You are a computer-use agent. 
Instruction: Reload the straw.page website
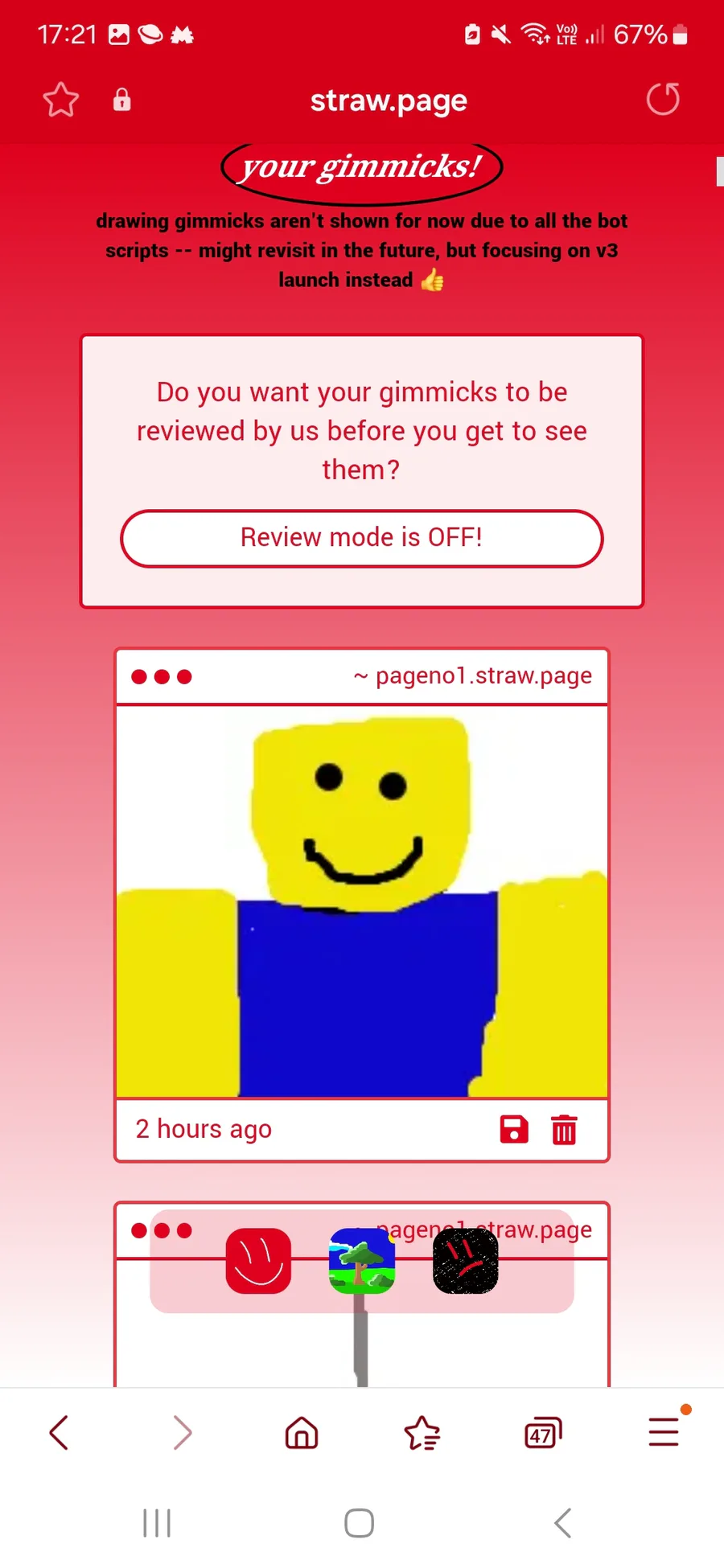click(x=663, y=100)
